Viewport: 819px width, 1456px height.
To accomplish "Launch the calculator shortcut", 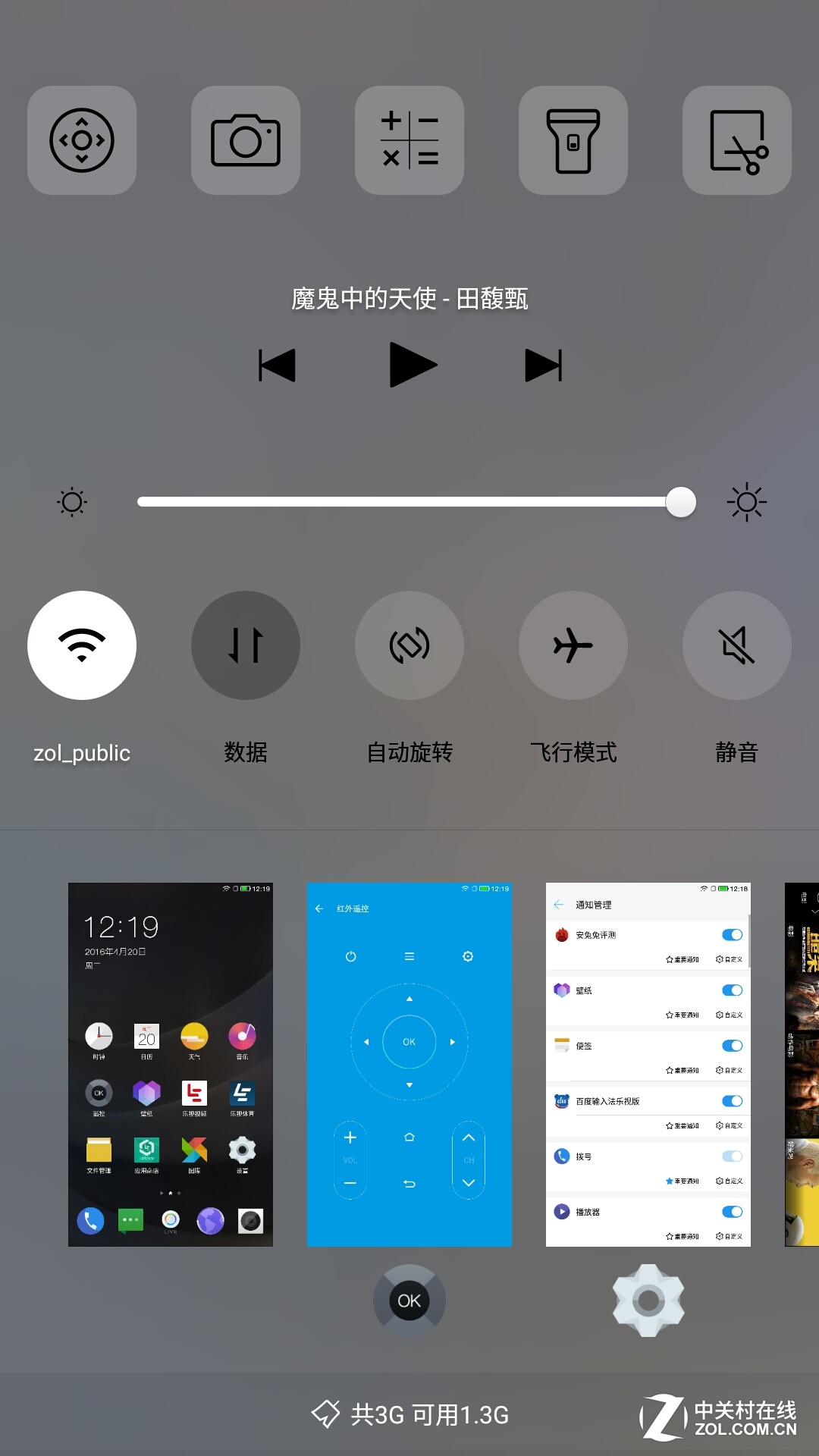I will pos(409,140).
